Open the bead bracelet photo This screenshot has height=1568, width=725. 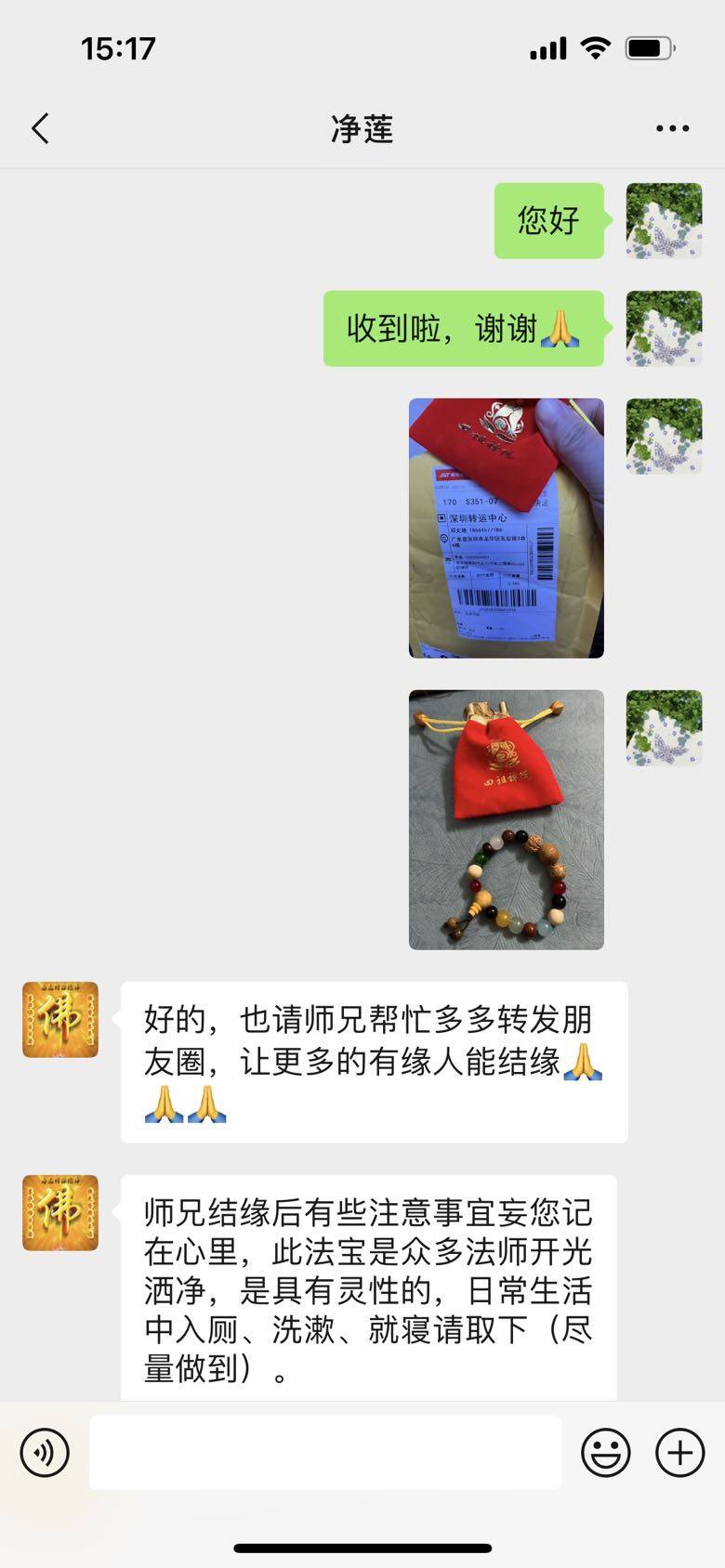[x=506, y=819]
